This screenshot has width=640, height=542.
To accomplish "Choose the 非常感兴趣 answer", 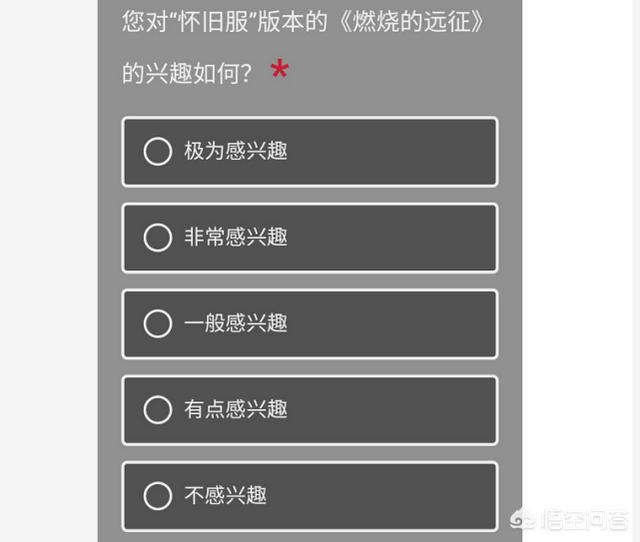I will (x=158, y=237).
